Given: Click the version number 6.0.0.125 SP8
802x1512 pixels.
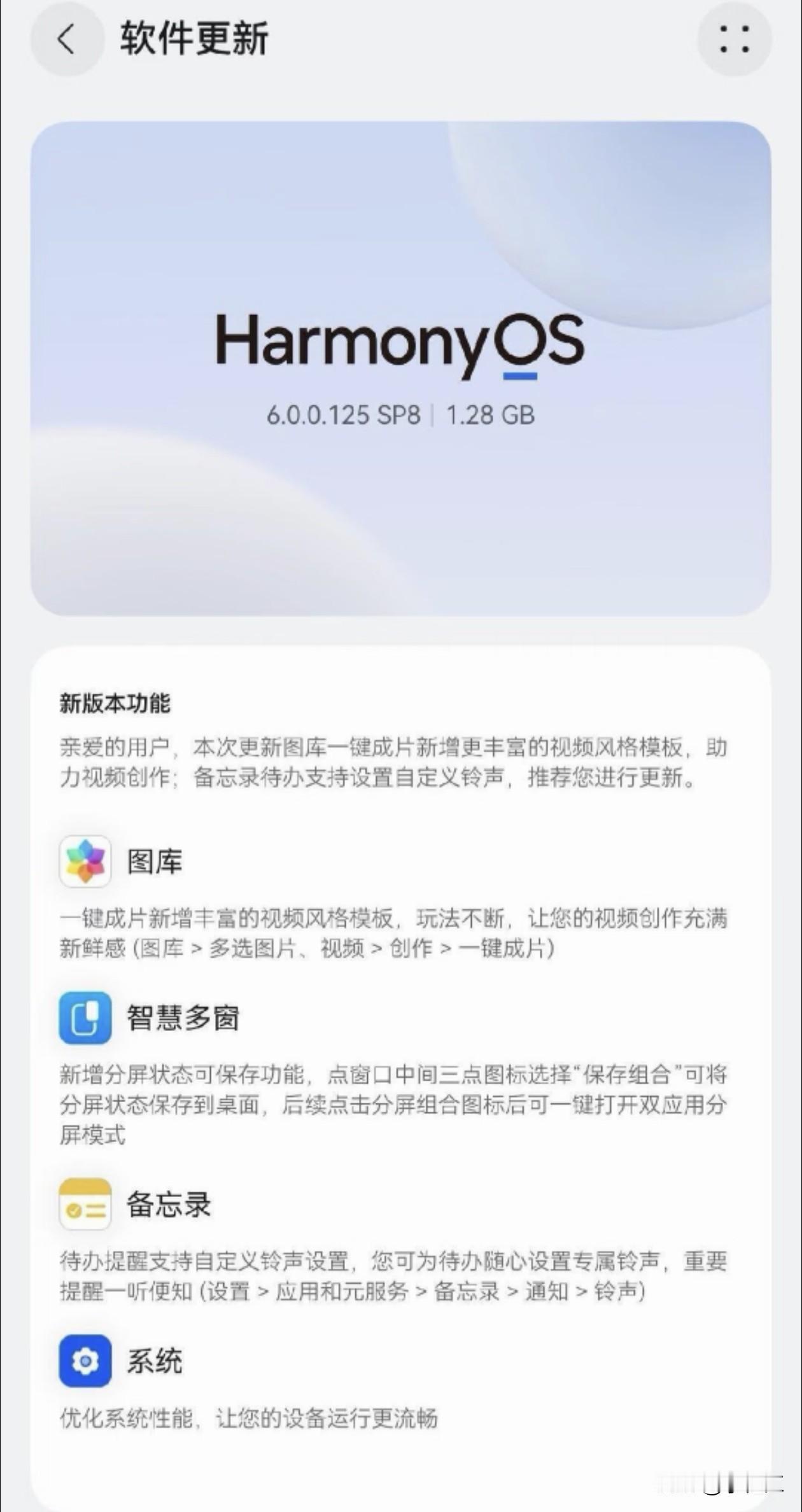Looking at the screenshot, I should 344,414.
